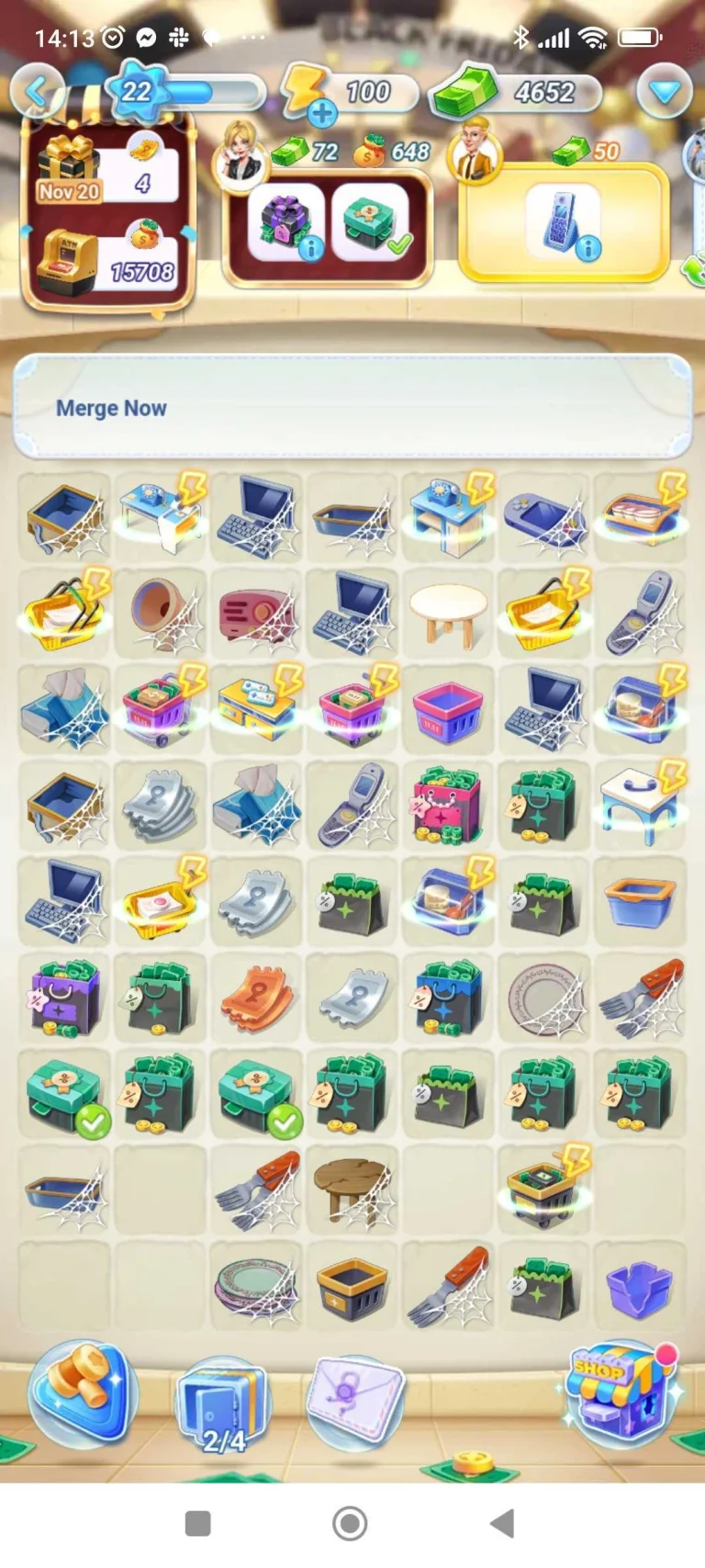Tap the back arrow button at top left

click(x=37, y=91)
